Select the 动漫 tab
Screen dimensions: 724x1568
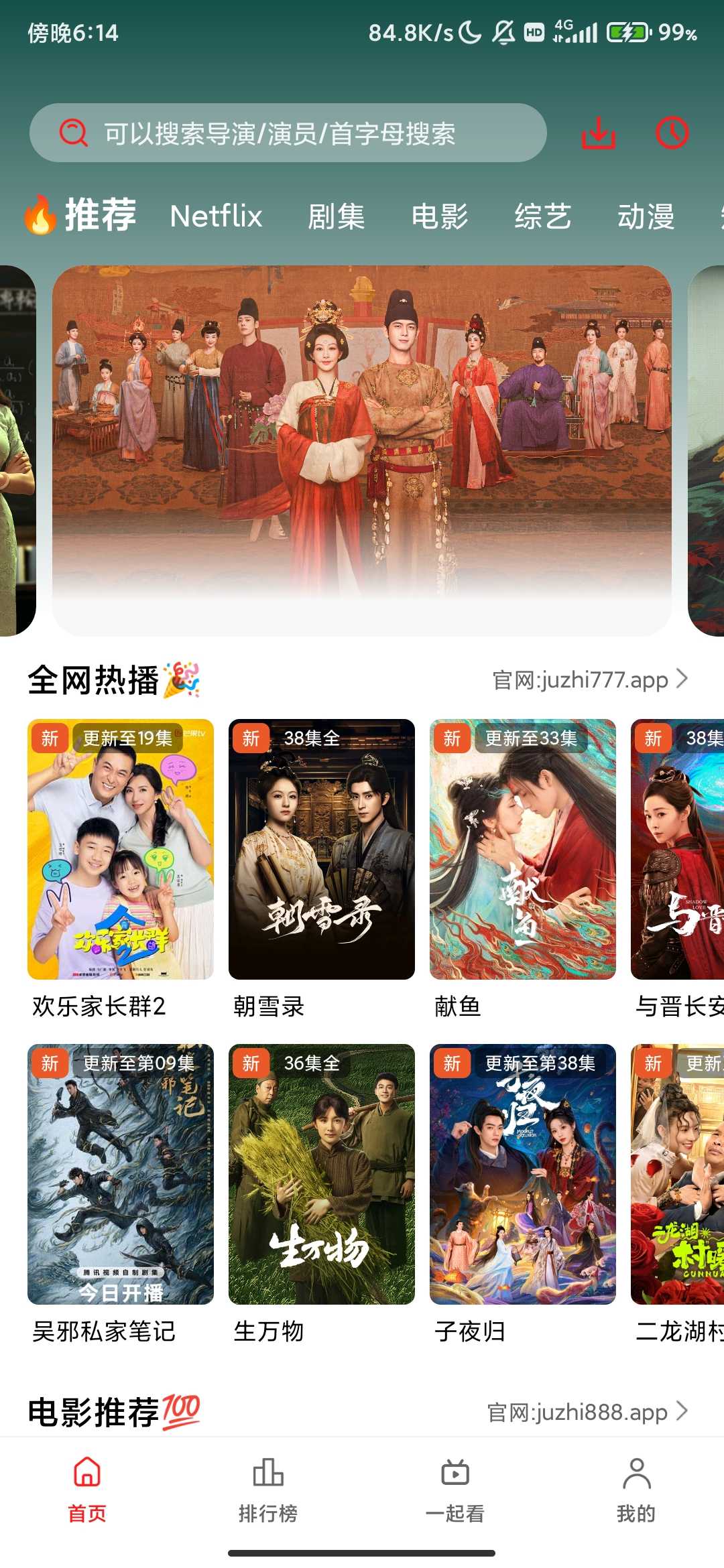tap(646, 216)
